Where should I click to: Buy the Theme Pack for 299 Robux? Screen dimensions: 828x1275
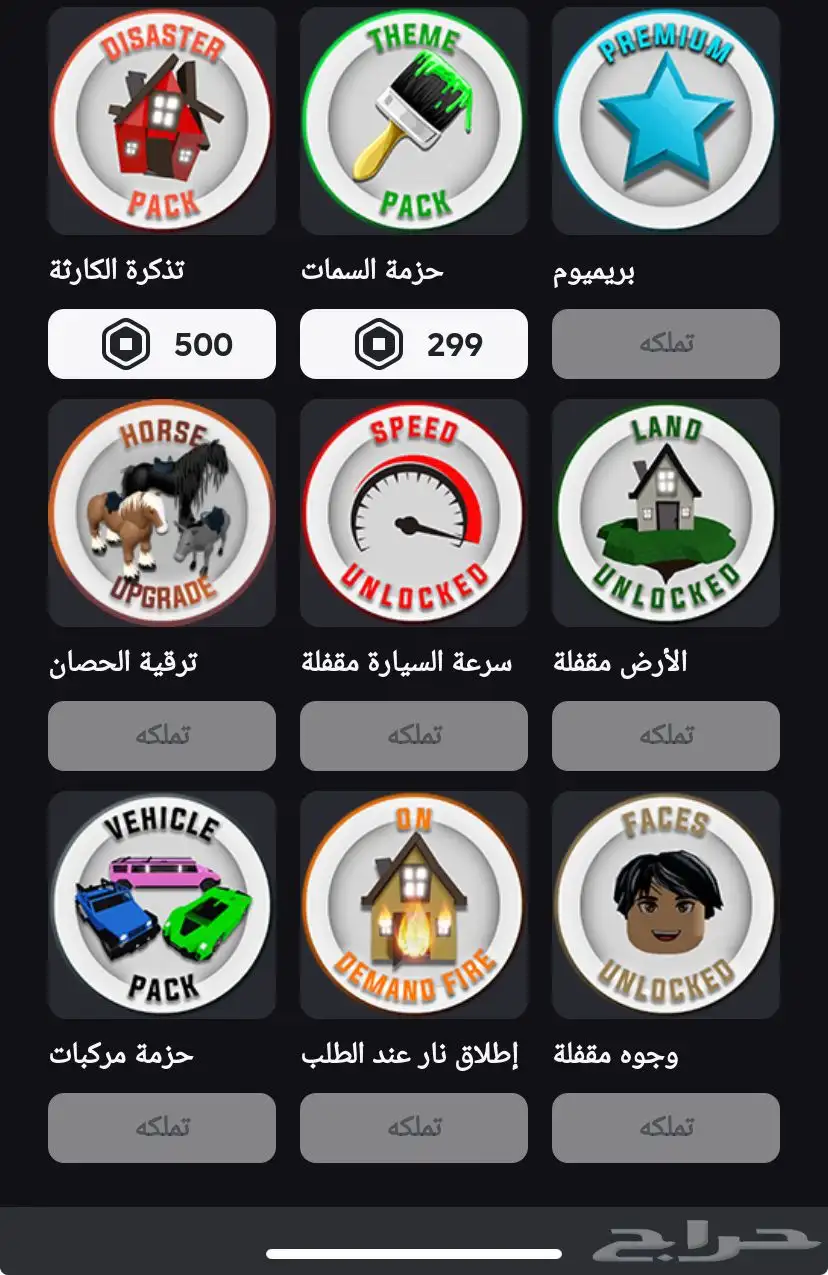click(x=413, y=344)
